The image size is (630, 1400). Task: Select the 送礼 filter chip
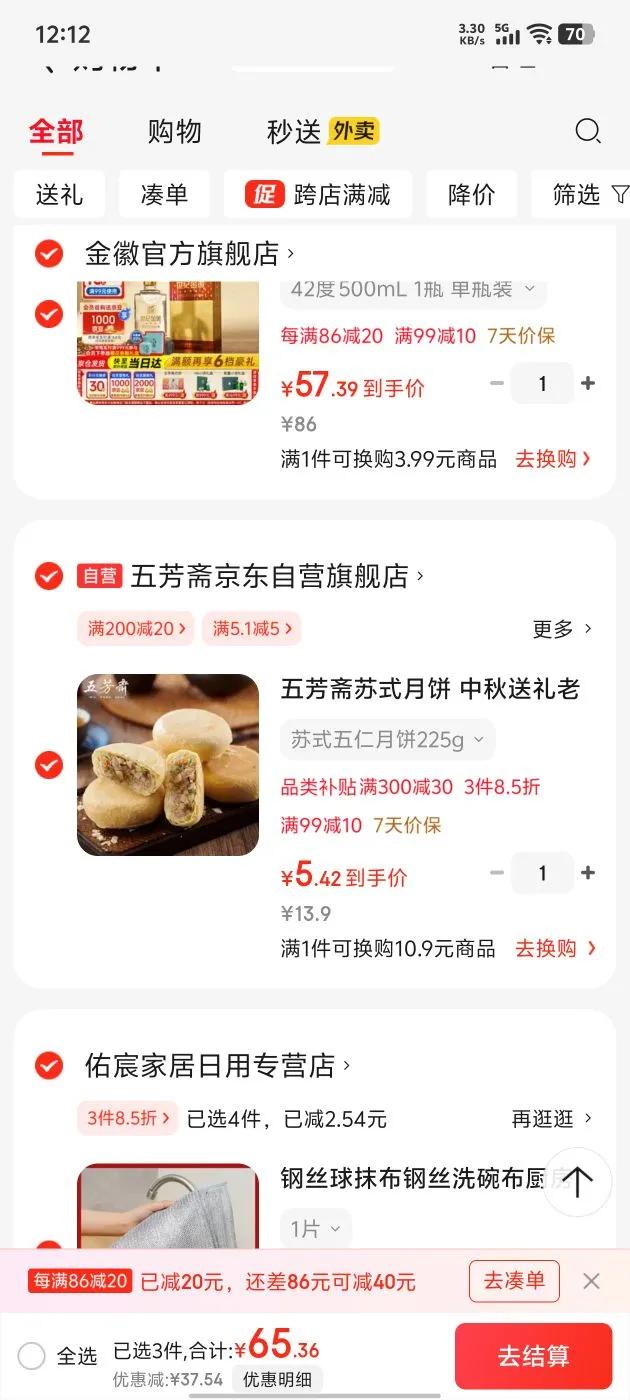tap(59, 194)
